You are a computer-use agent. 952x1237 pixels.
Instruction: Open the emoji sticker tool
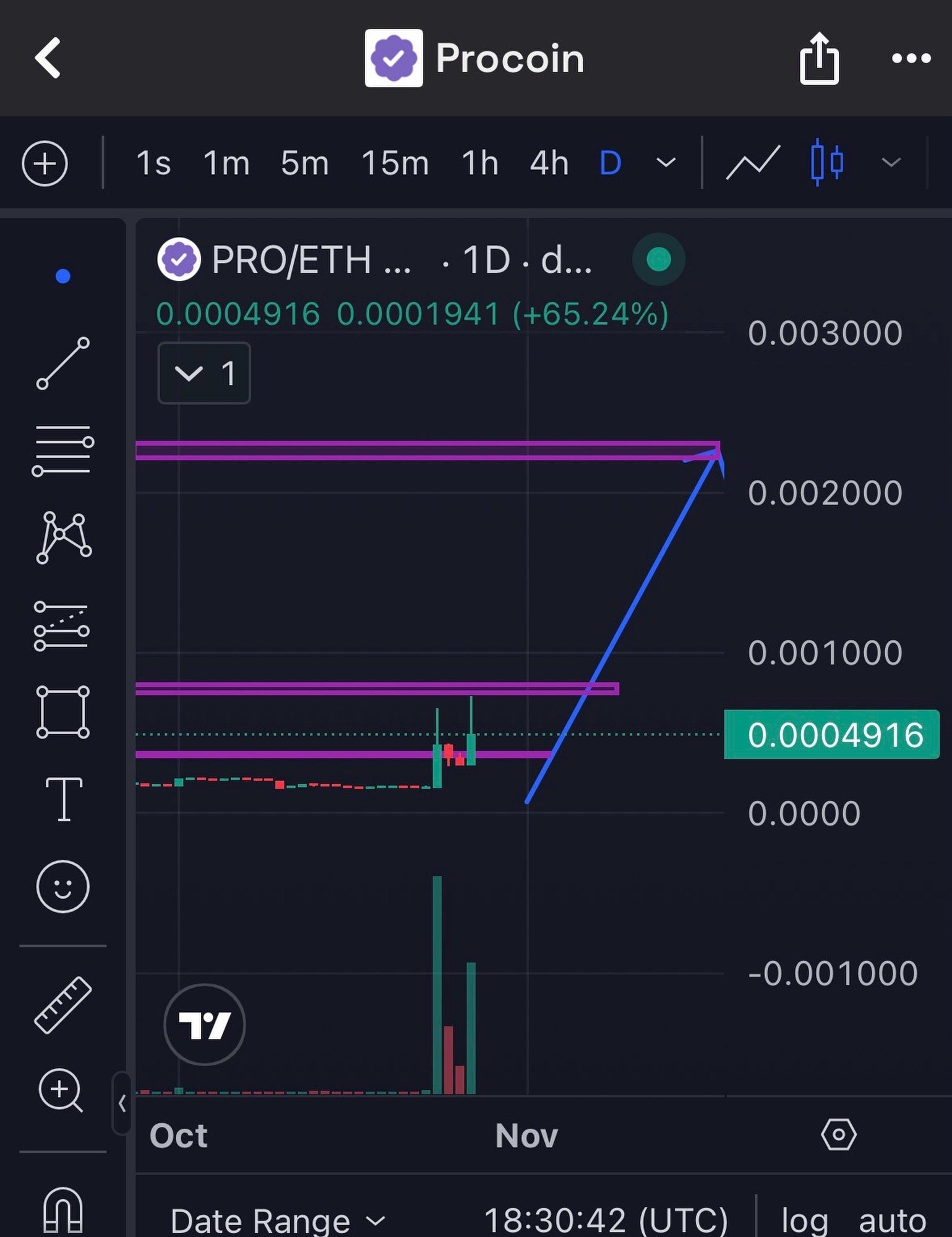click(x=62, y=886)
